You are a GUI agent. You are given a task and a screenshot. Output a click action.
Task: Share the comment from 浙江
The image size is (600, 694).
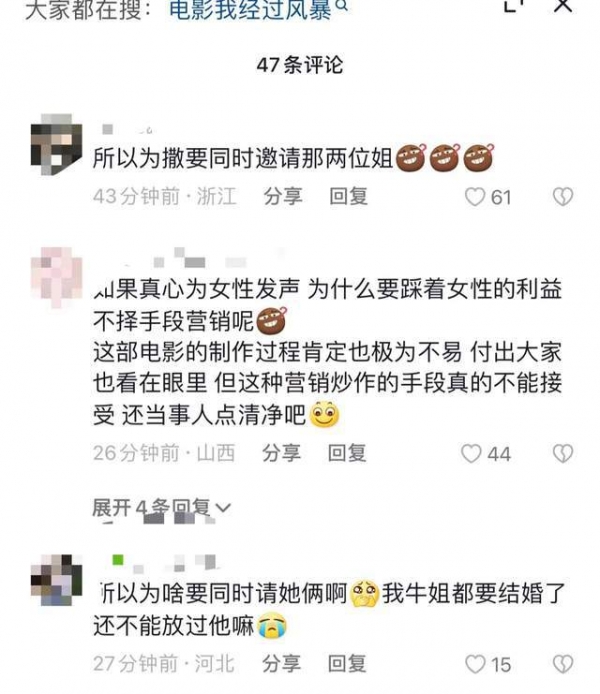pos(283,197)
